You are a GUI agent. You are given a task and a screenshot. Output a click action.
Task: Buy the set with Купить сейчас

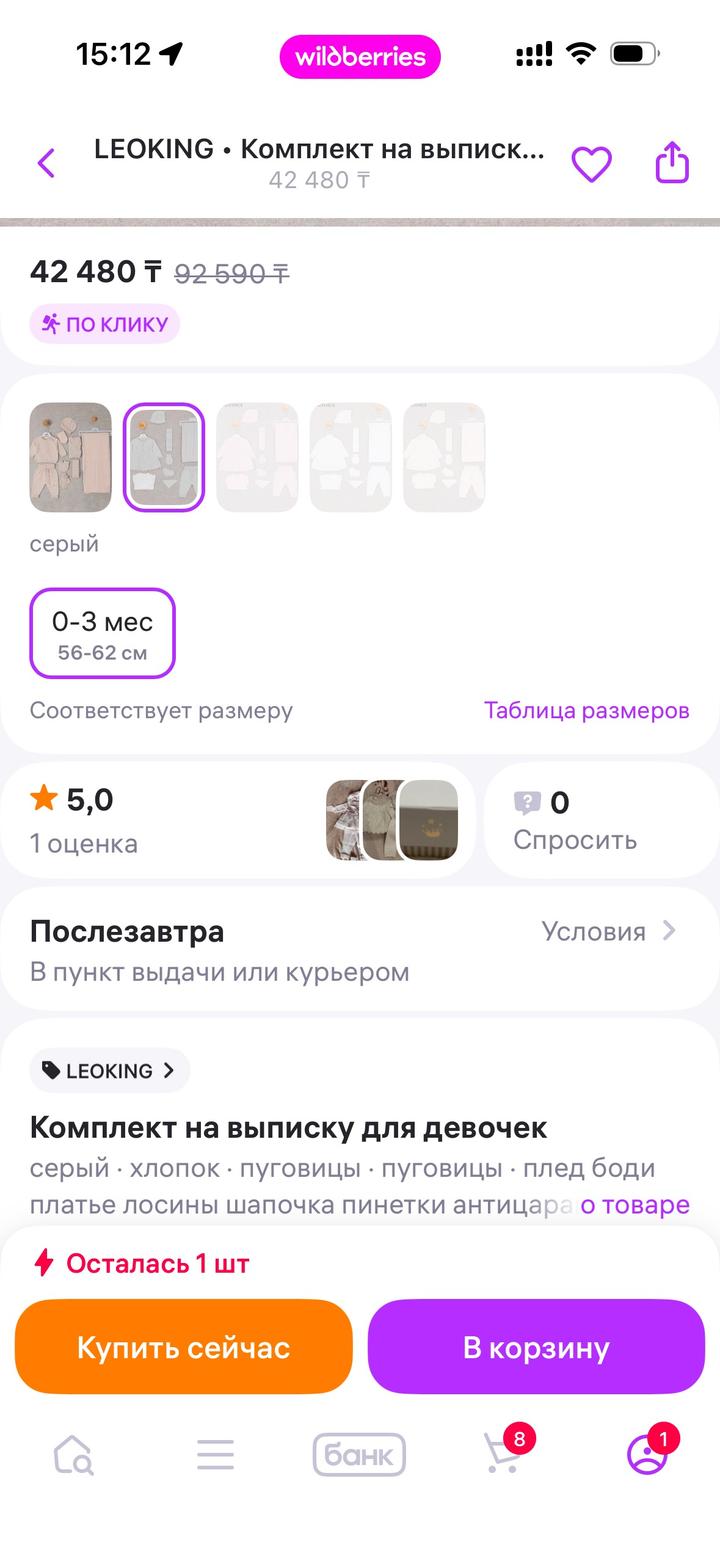[184, 1347]
